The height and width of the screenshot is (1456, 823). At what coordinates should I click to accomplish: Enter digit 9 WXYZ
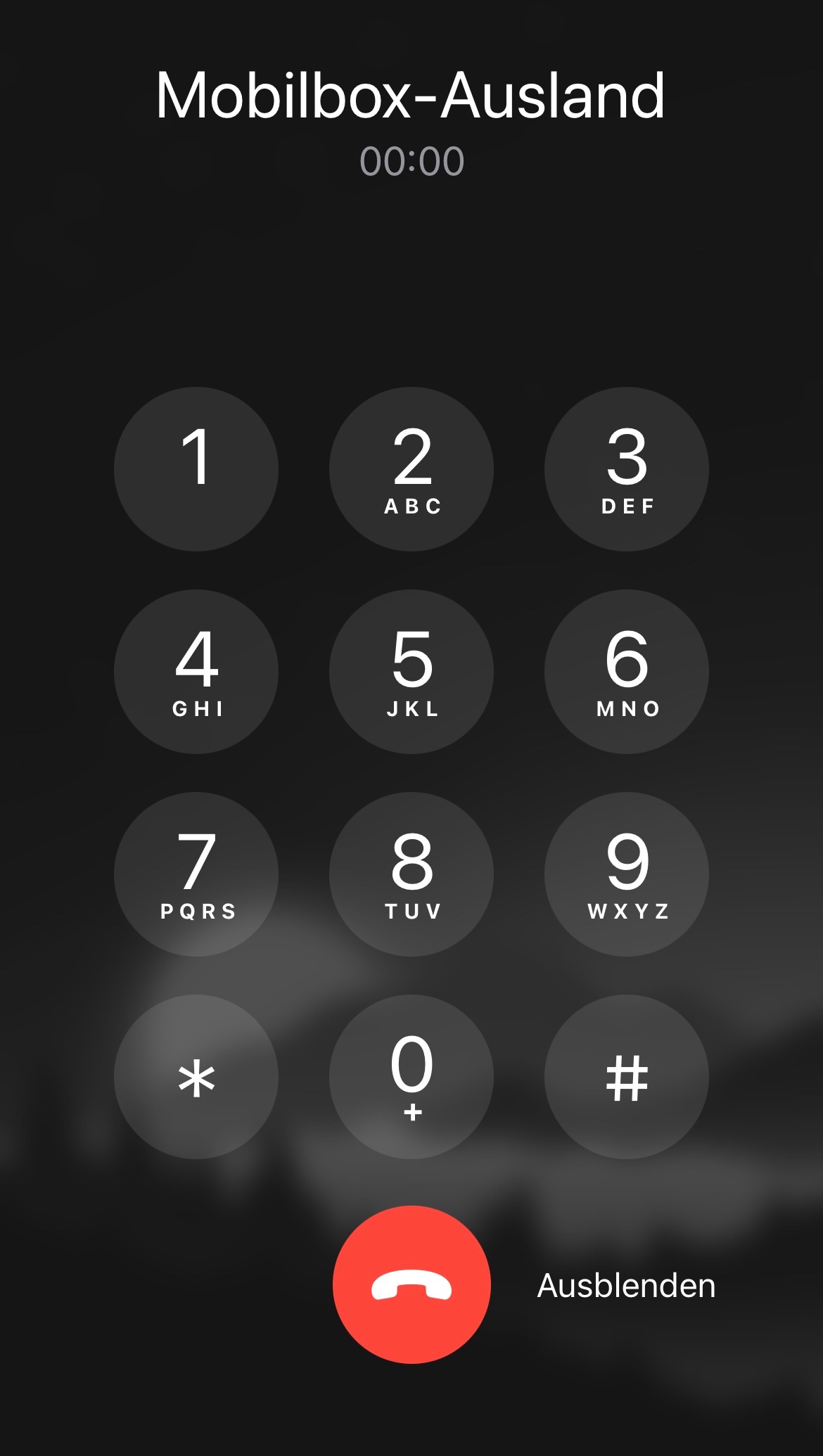[627, 874]
